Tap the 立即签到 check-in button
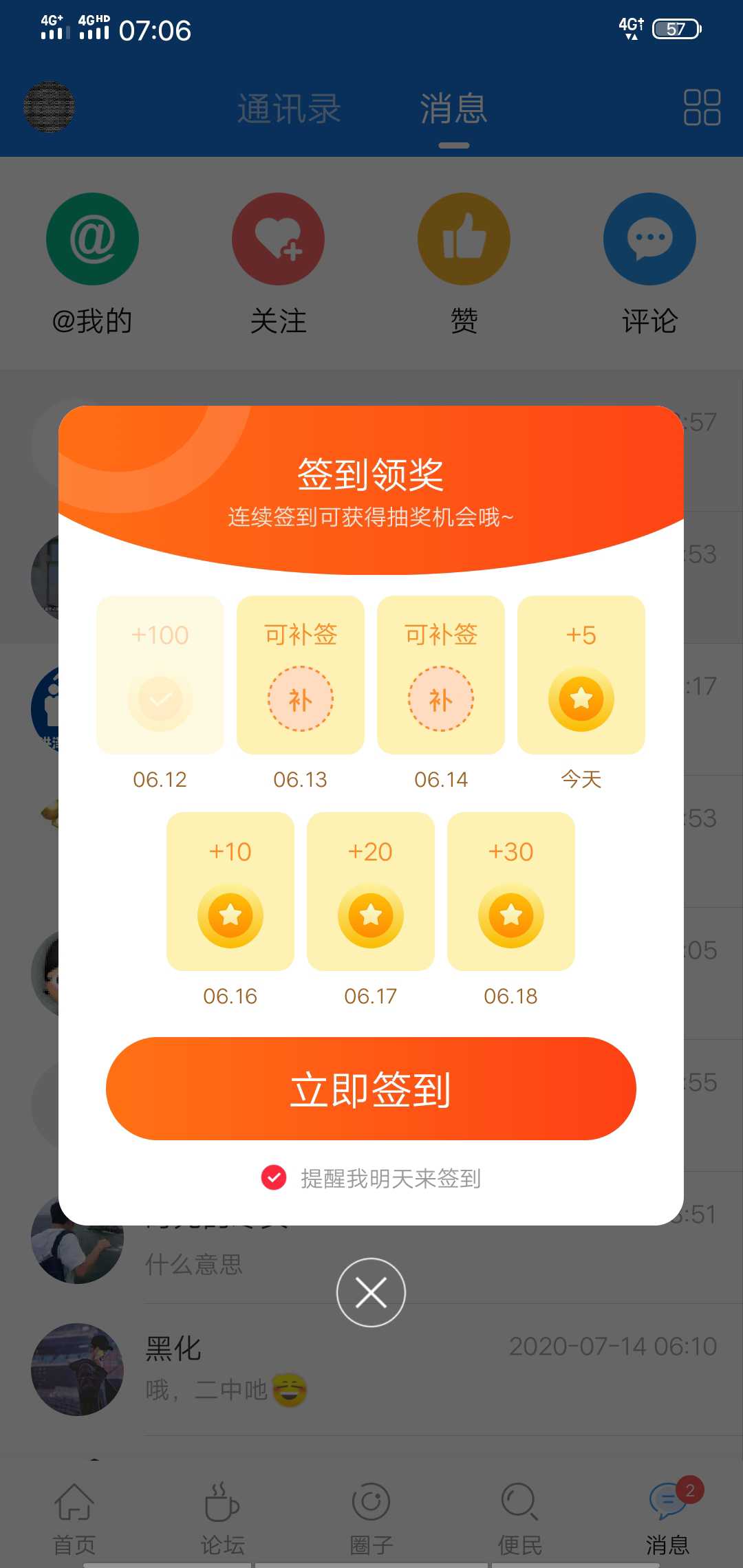This screenshot has height=1568, width=743. 371,1089
